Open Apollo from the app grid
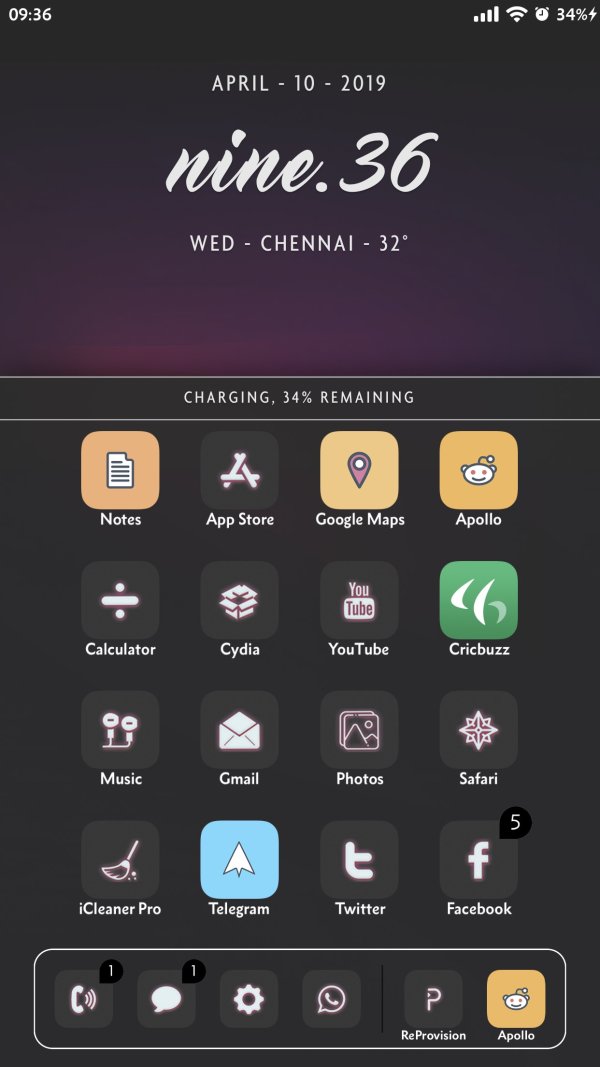Screen dimensions: 600x1067 (478, 470)
